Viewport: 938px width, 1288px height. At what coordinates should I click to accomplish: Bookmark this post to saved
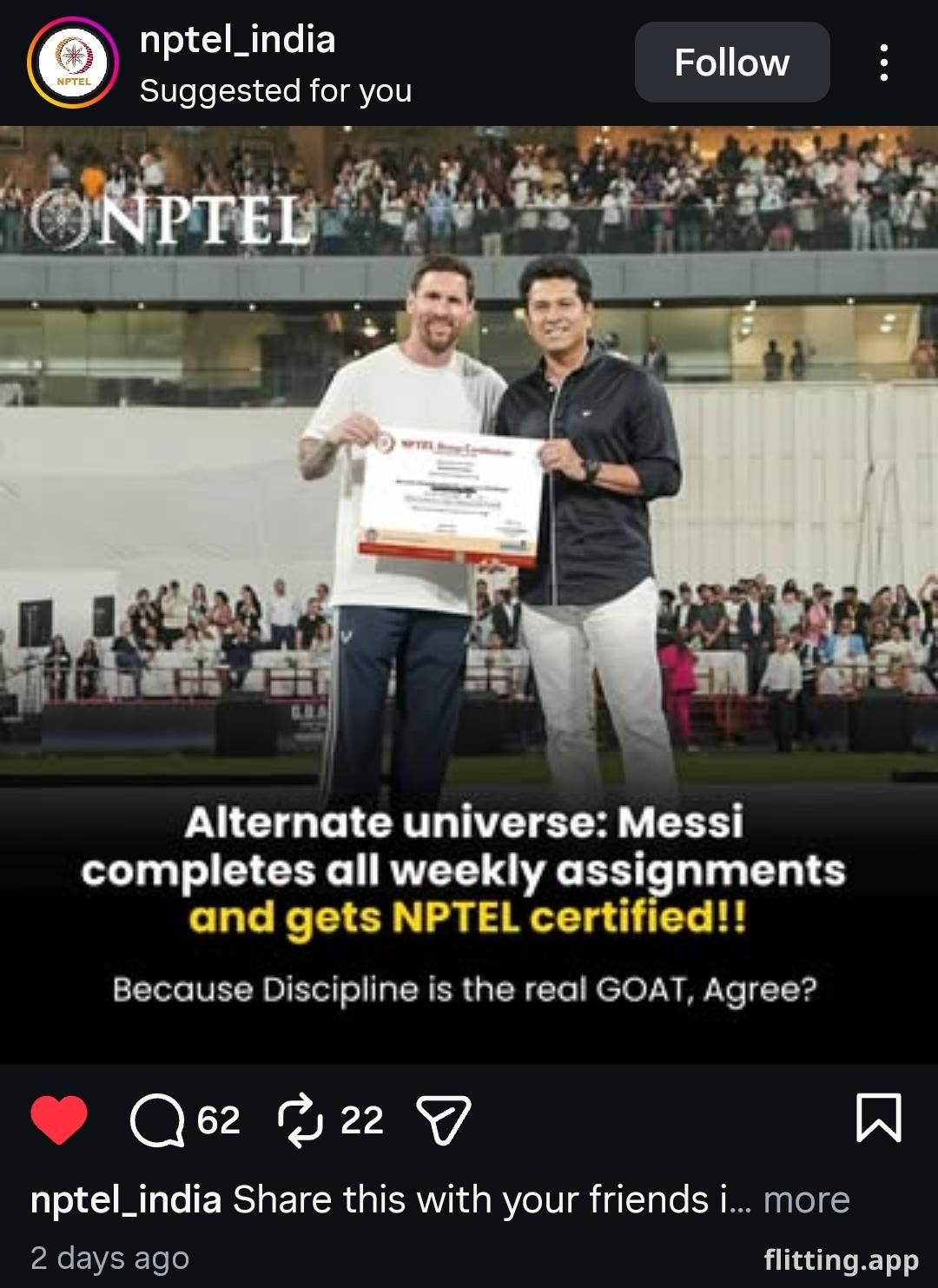pyautogui.click(x=878, y=1118)
